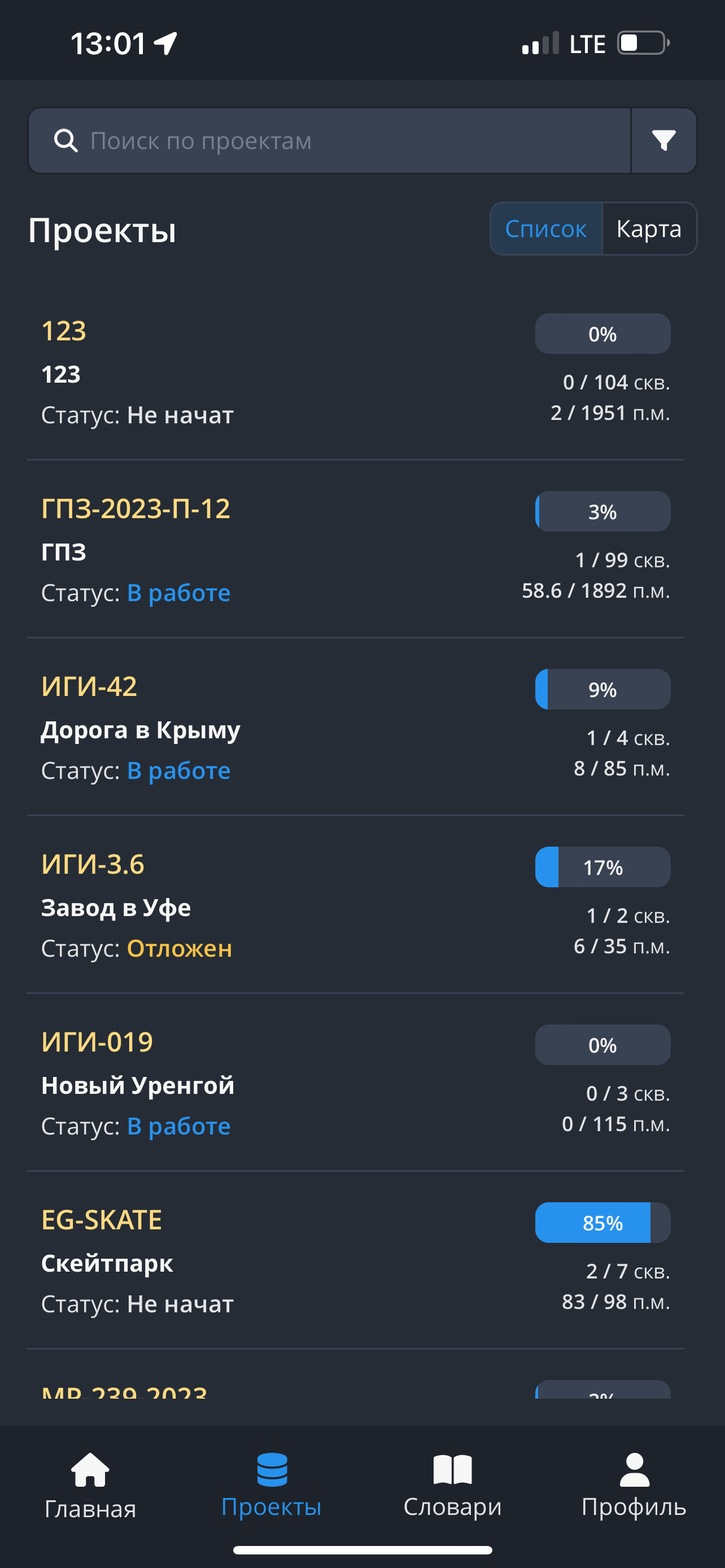Image resolution: width=725 pixels, height=1568 pixels.
Task: Open project ИГИ-42 Дорога в Крыму
Action: (356, 728)
